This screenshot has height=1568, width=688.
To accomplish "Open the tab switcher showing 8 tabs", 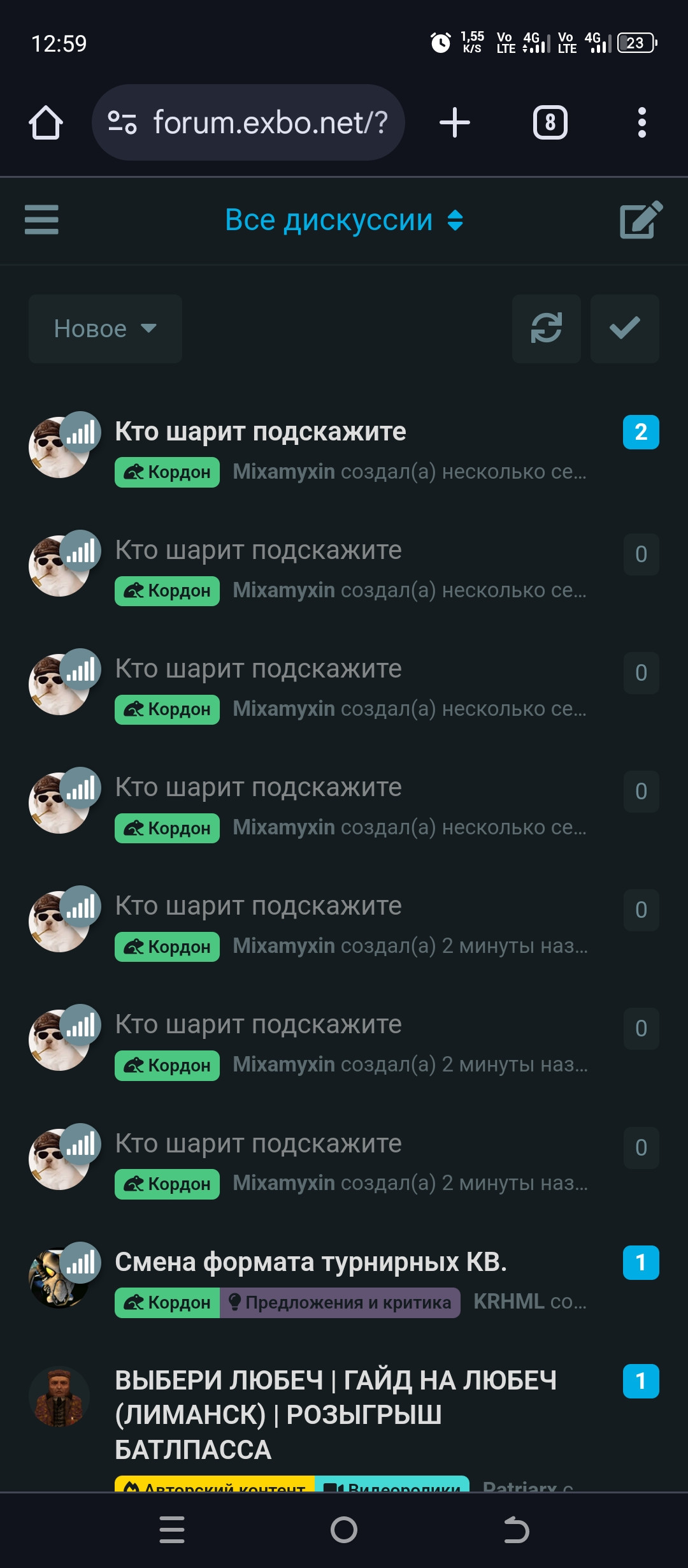I will click(x=550, y=122).
